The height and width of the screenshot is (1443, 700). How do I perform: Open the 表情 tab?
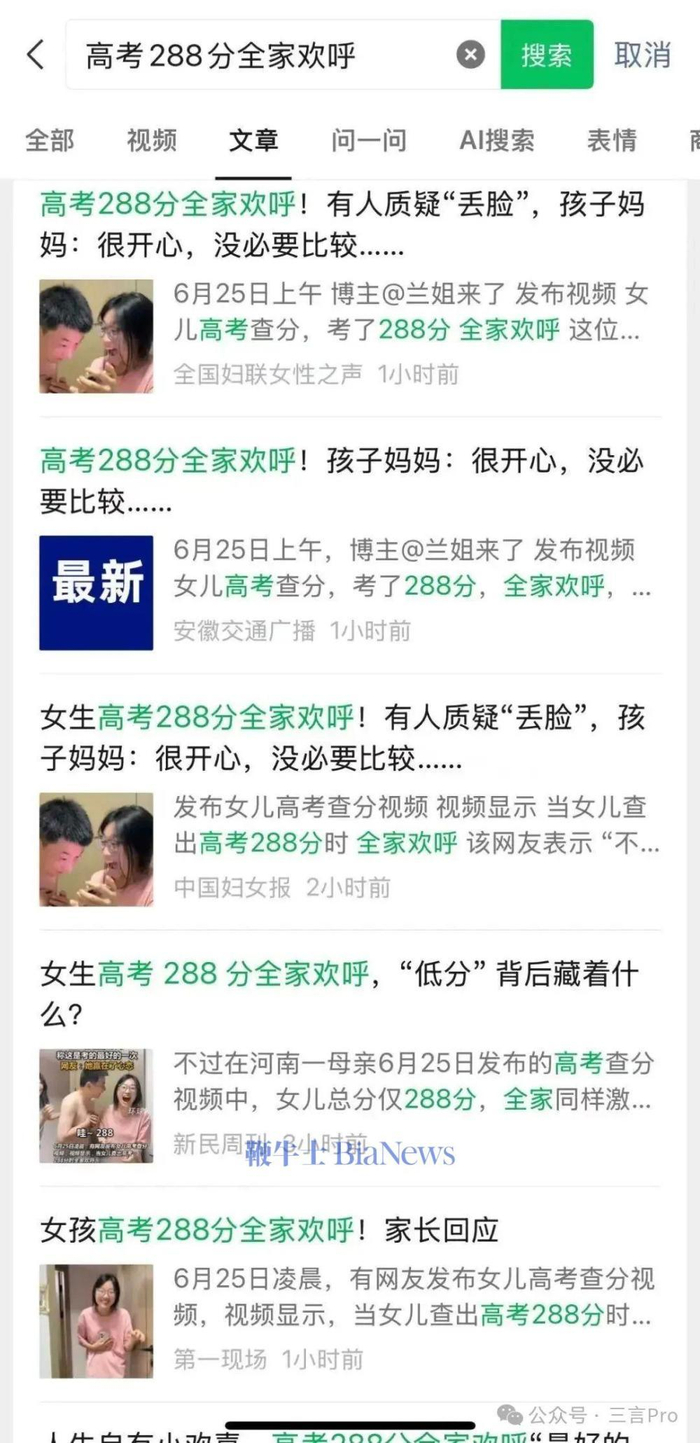tap(612, 140)
